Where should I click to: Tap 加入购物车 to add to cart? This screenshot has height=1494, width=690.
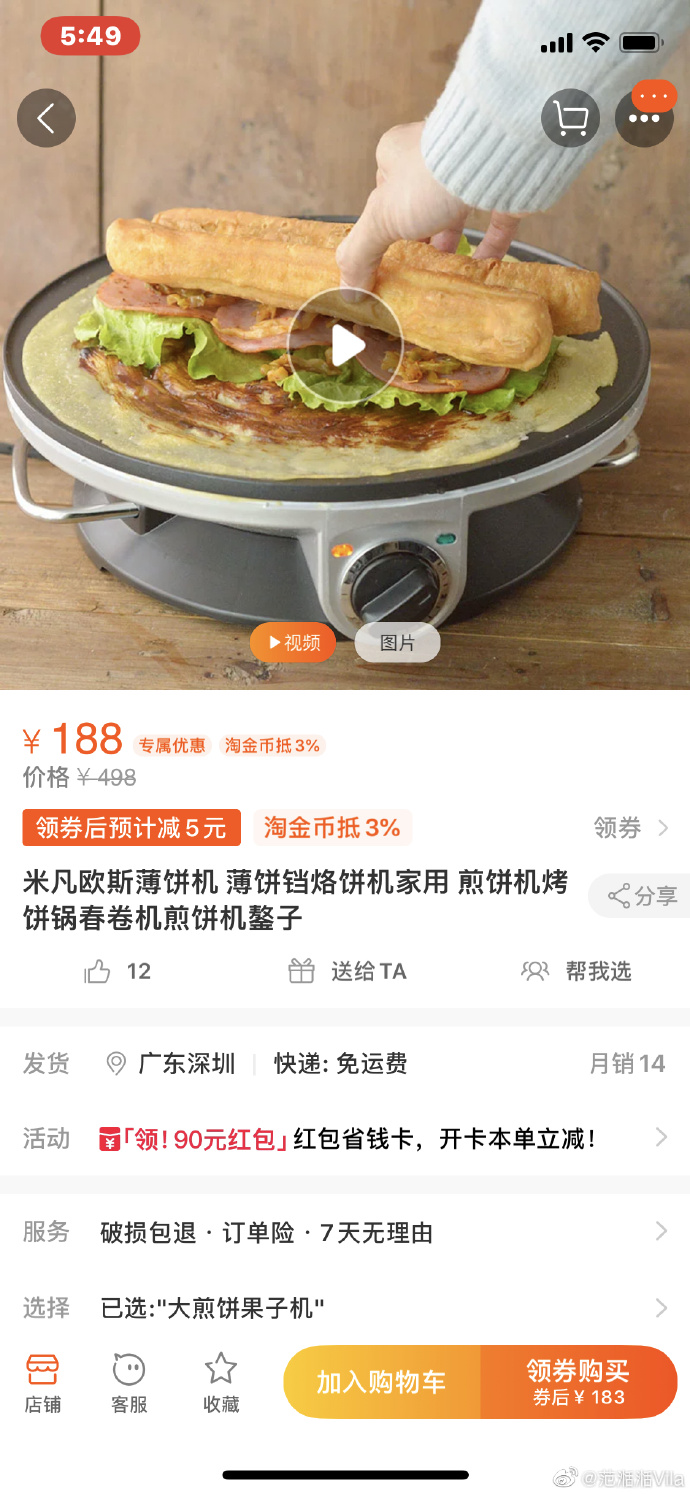coord(381,1382)
